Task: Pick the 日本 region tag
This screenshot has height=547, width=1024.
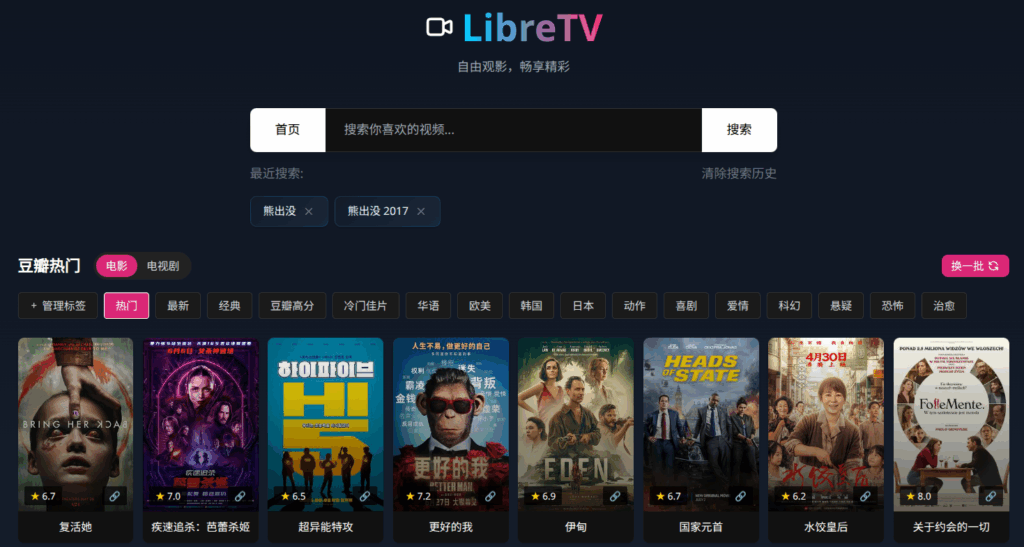Action: coord(583,306)
